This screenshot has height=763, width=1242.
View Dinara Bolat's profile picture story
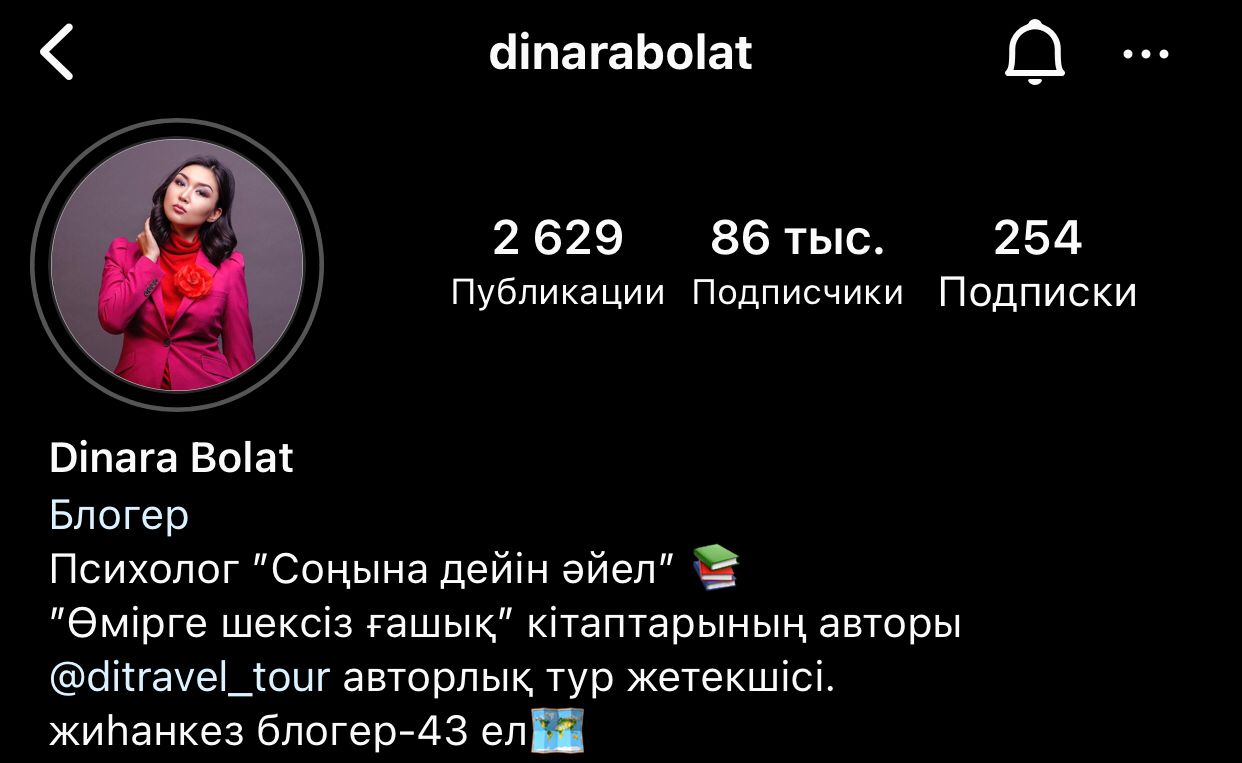pyautogui.click(x=177, y=264)
